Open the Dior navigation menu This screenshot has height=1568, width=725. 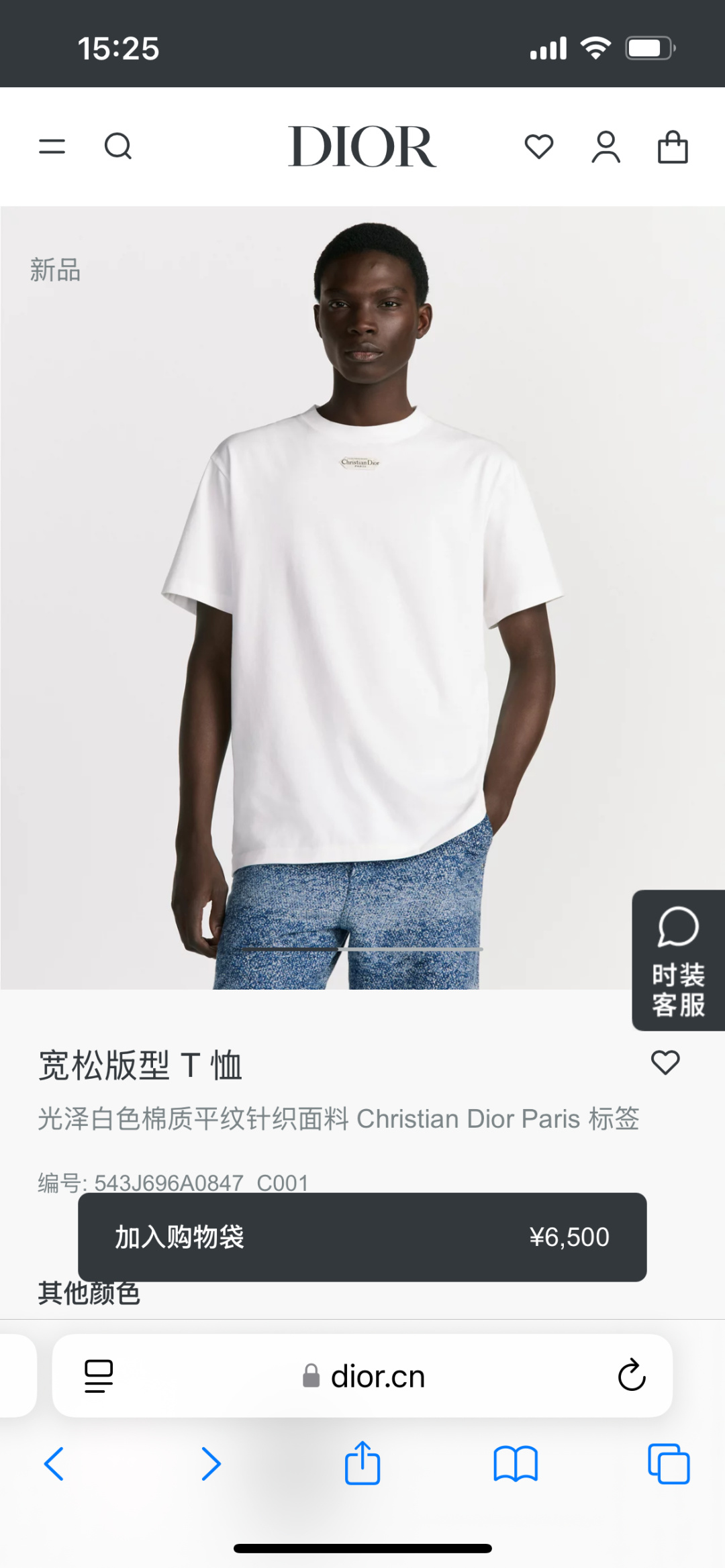(x=52, y=147)
